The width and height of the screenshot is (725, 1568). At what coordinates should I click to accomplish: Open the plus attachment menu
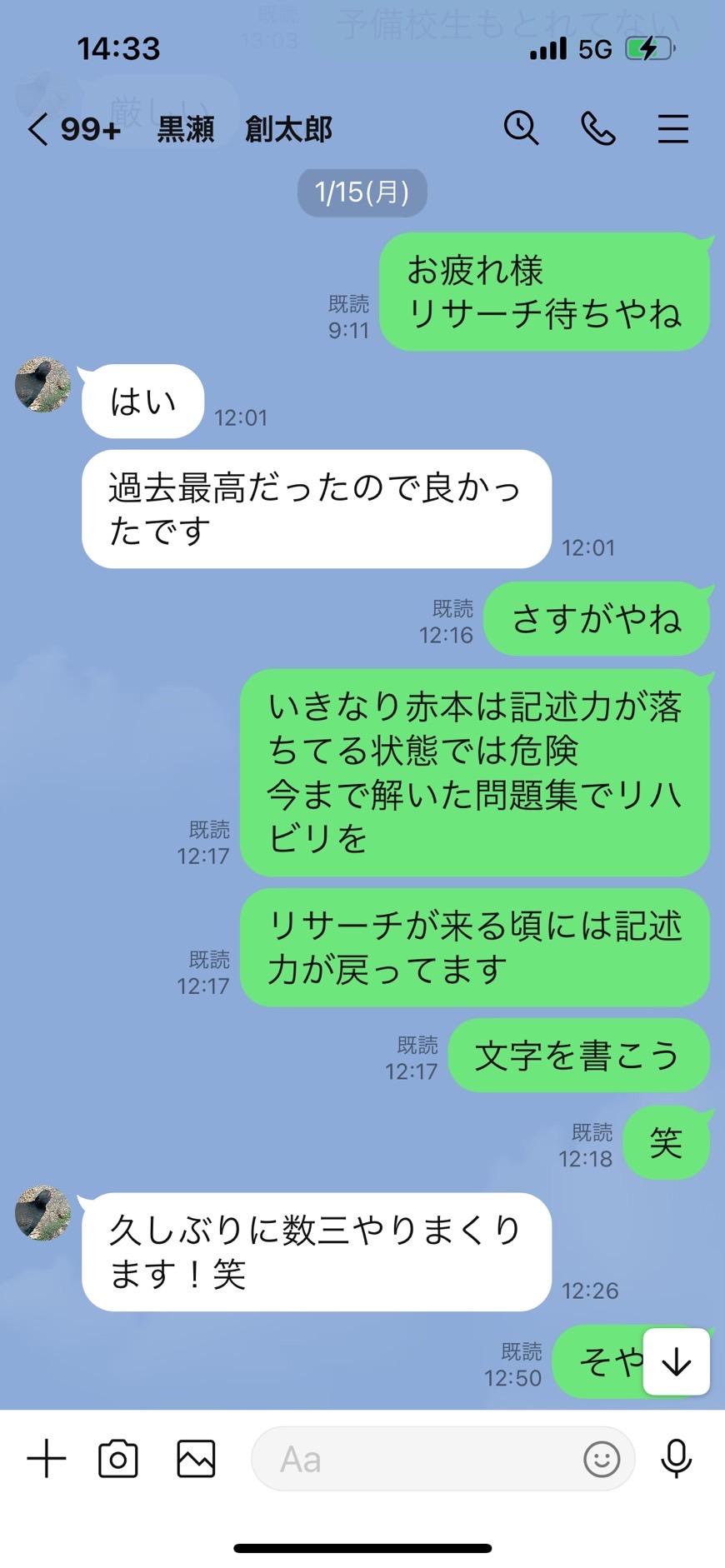(47, 1459)
